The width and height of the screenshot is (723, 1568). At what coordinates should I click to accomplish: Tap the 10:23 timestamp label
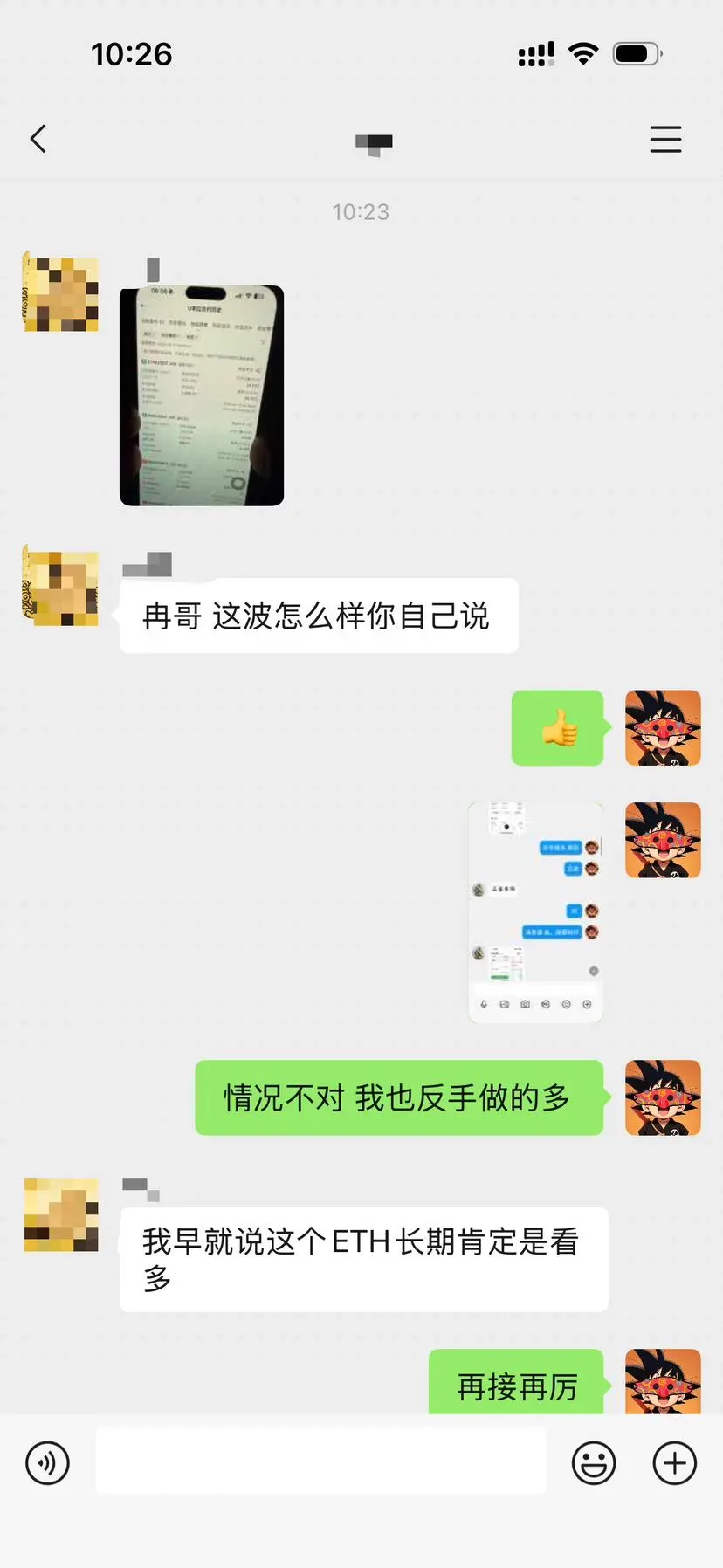(x=361, y=210)
